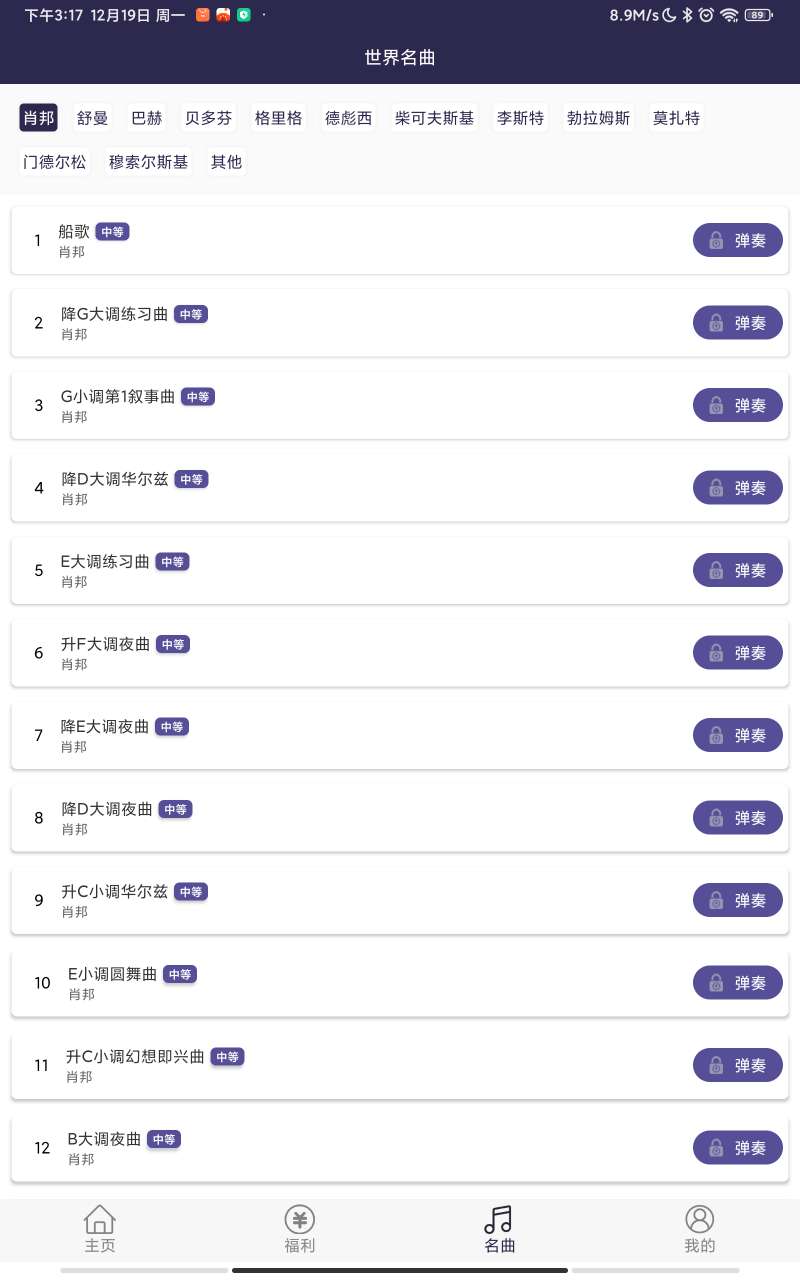Open the 其他 composer category
Viewport: 800px width, 1280px height.
(x=226, y=162)
